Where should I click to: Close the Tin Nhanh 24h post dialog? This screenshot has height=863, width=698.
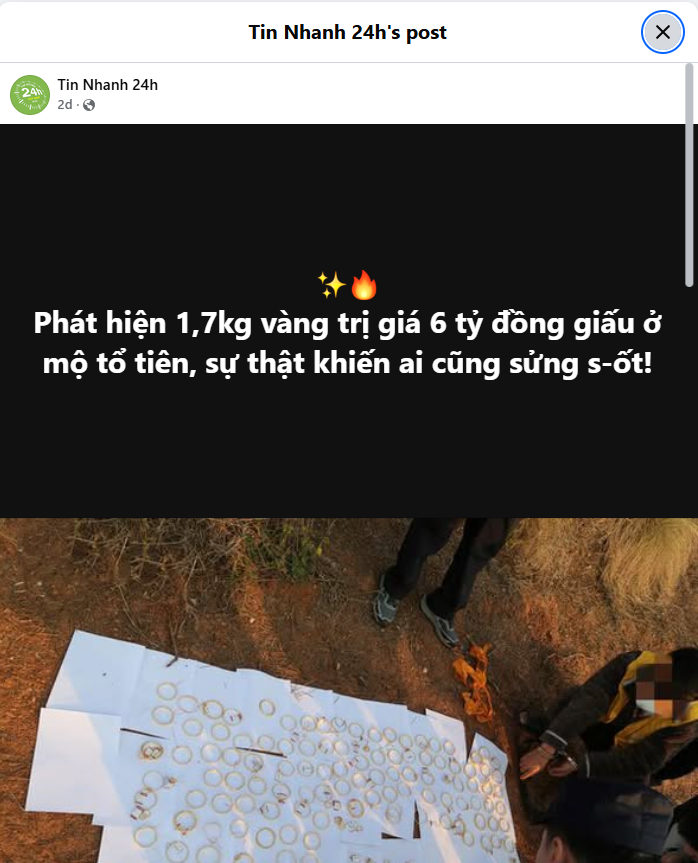click(662, 32)
